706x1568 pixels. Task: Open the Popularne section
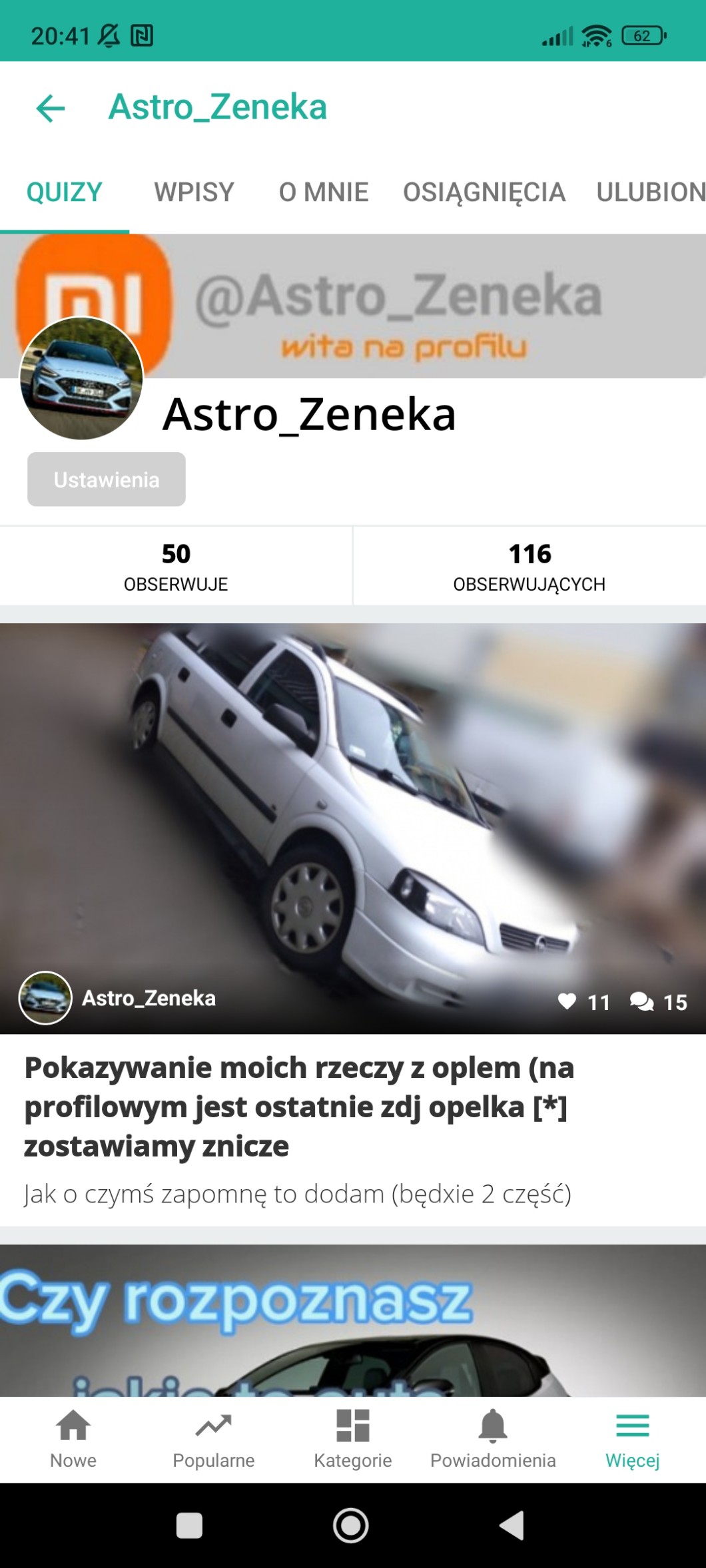pyautogui.click(x=213, y=1439)
